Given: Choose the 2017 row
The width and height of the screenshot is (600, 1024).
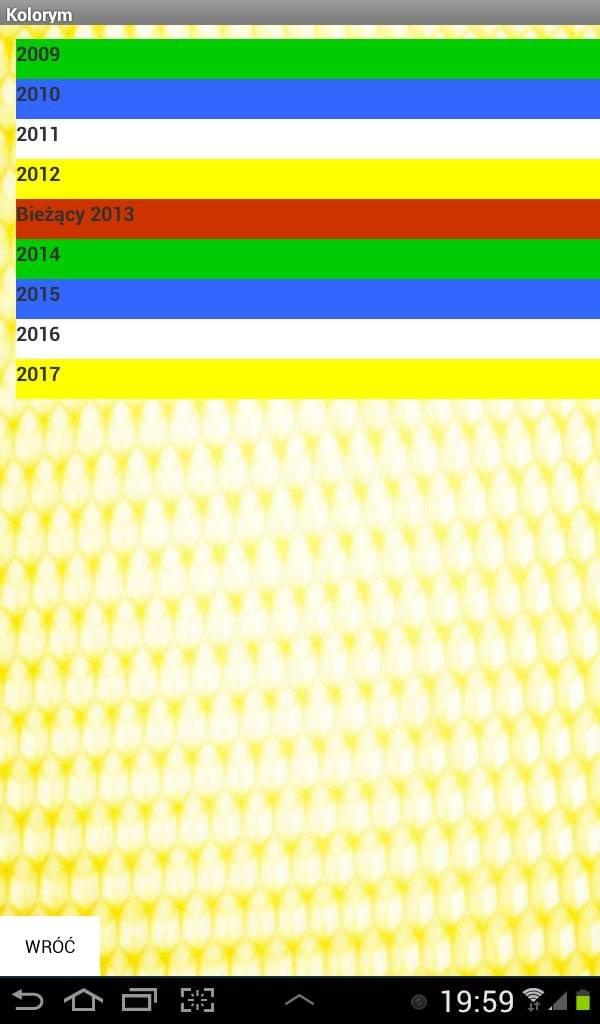Looking at the screenshot, I should coord(307,378).
